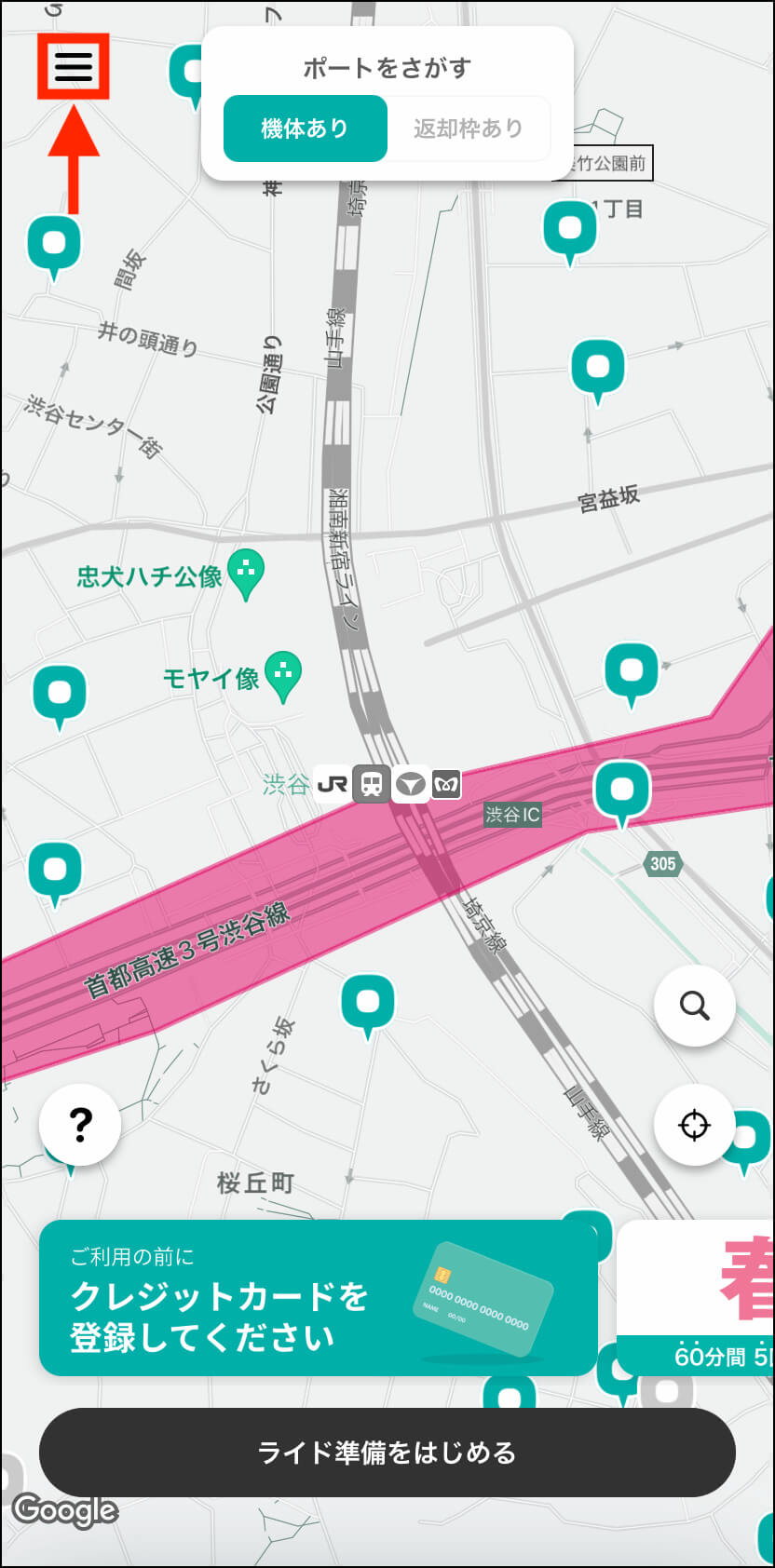
Task: Tap ライド準備をはじめる button
Action: (387, 1453)
